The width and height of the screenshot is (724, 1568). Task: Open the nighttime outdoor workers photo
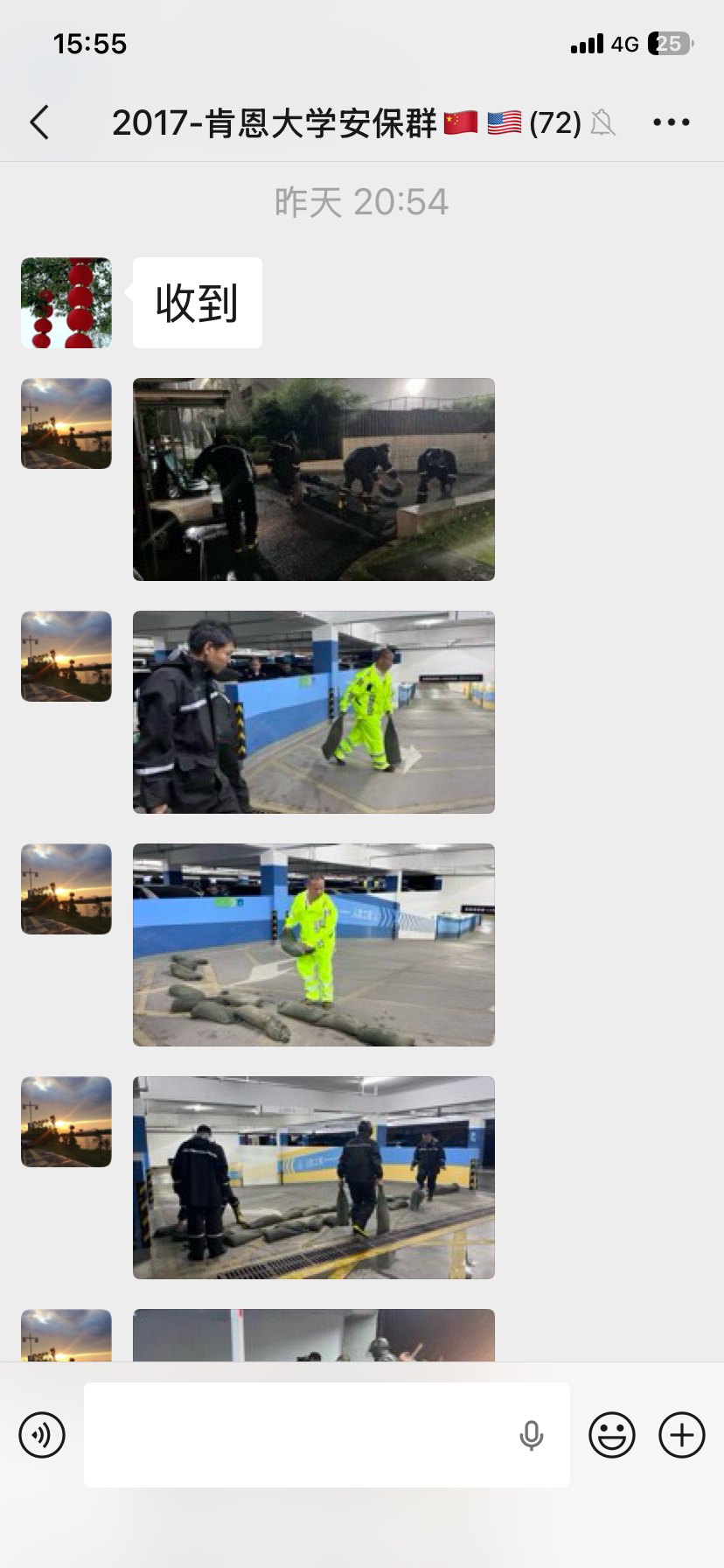(314, 479)
